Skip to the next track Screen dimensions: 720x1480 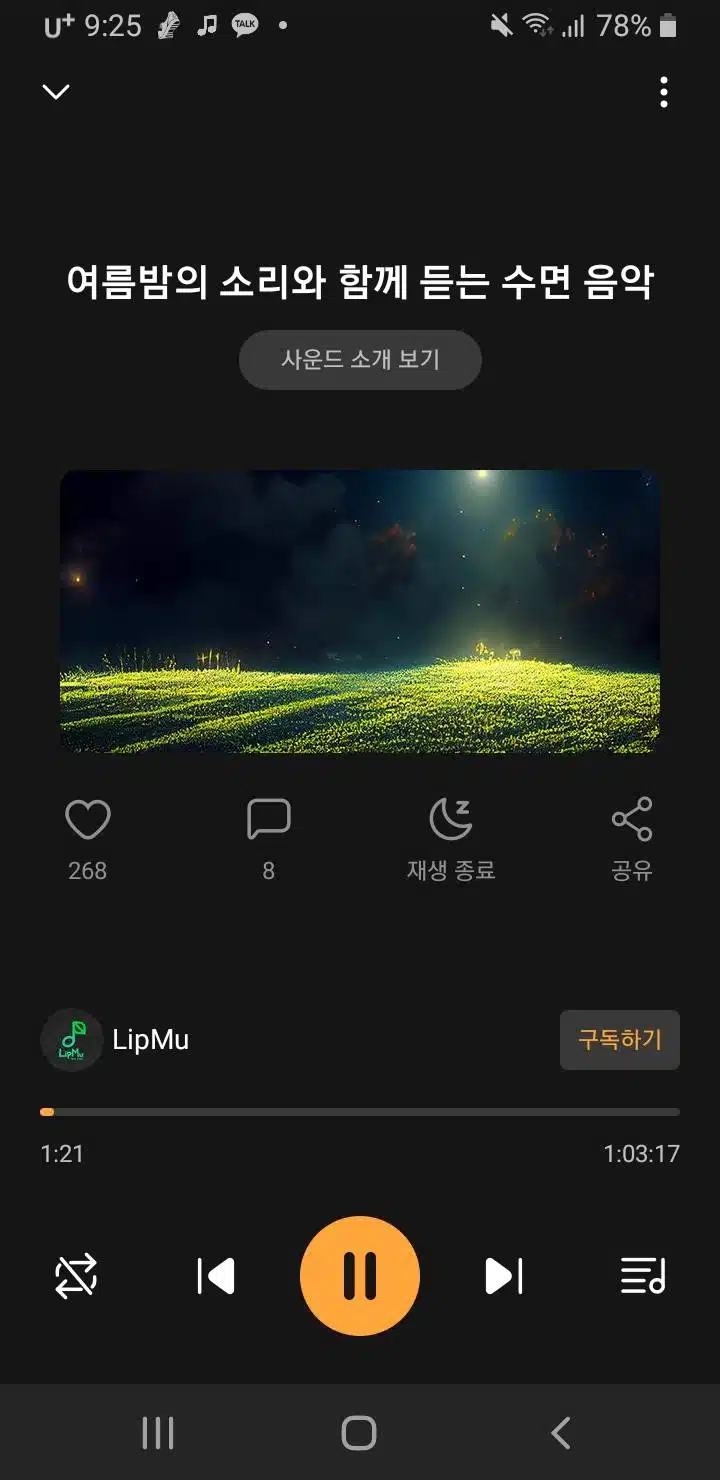(504, 1276)
